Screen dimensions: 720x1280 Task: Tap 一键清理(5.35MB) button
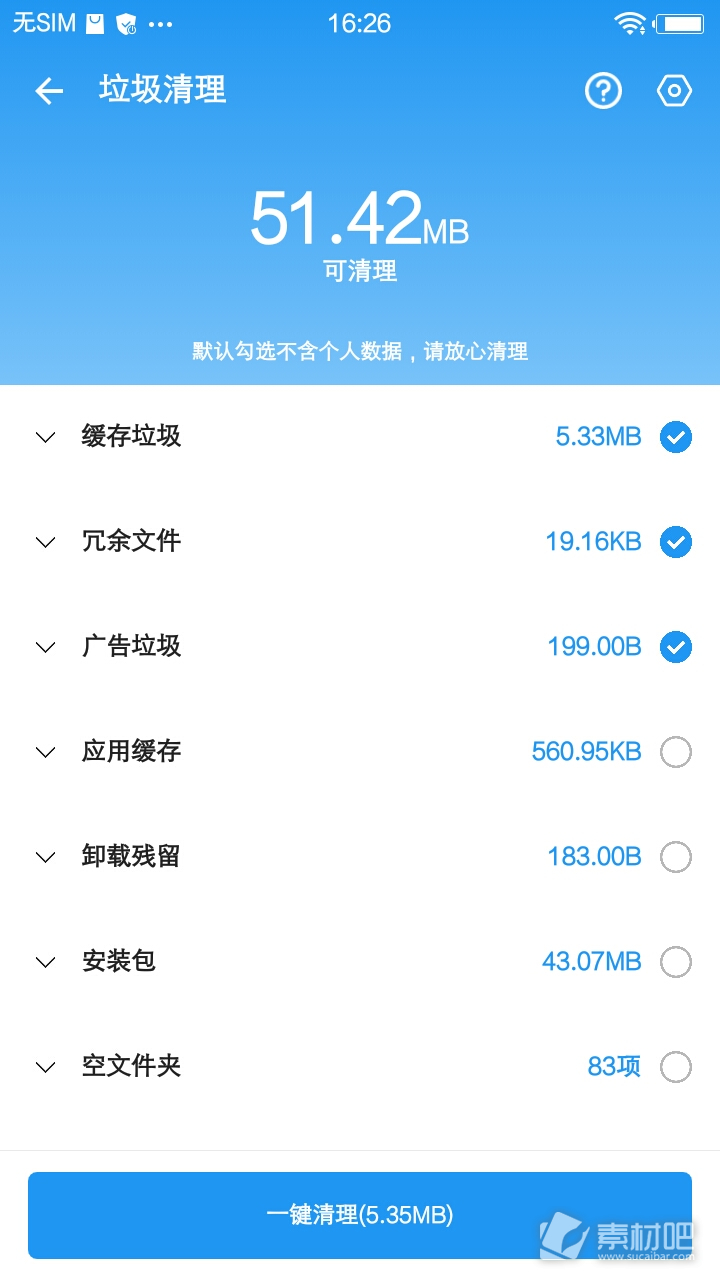click(x=360, y=1215)
